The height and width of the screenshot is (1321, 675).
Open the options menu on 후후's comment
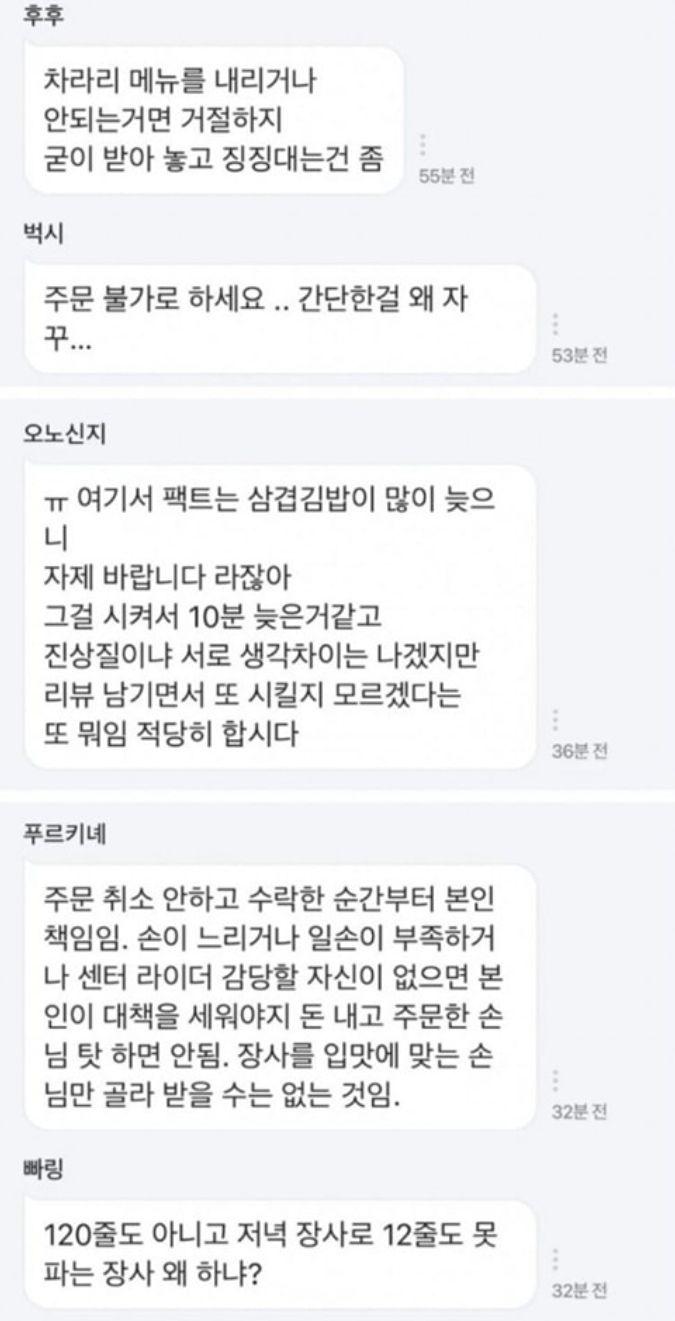click(424, 146)
